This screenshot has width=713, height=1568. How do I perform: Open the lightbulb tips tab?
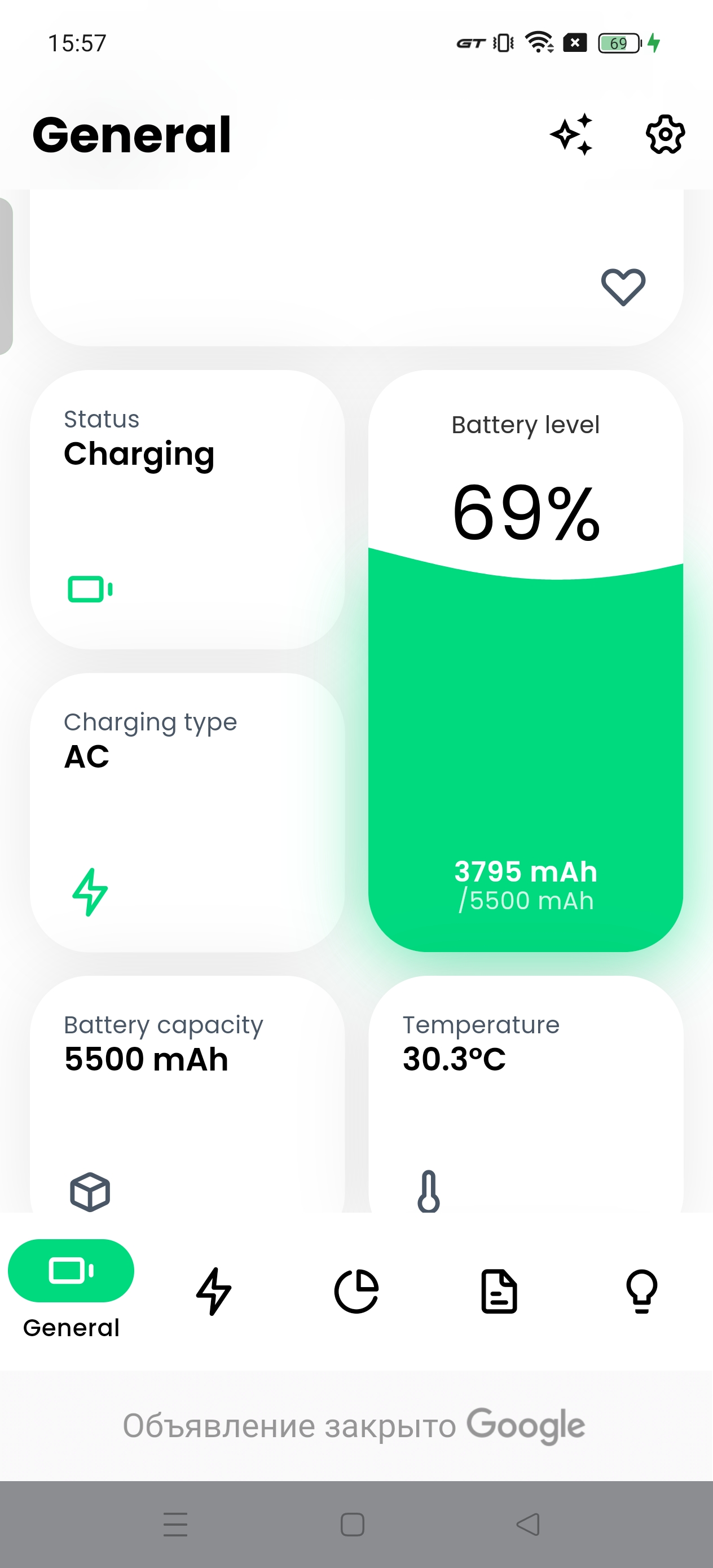(642, 1291)
